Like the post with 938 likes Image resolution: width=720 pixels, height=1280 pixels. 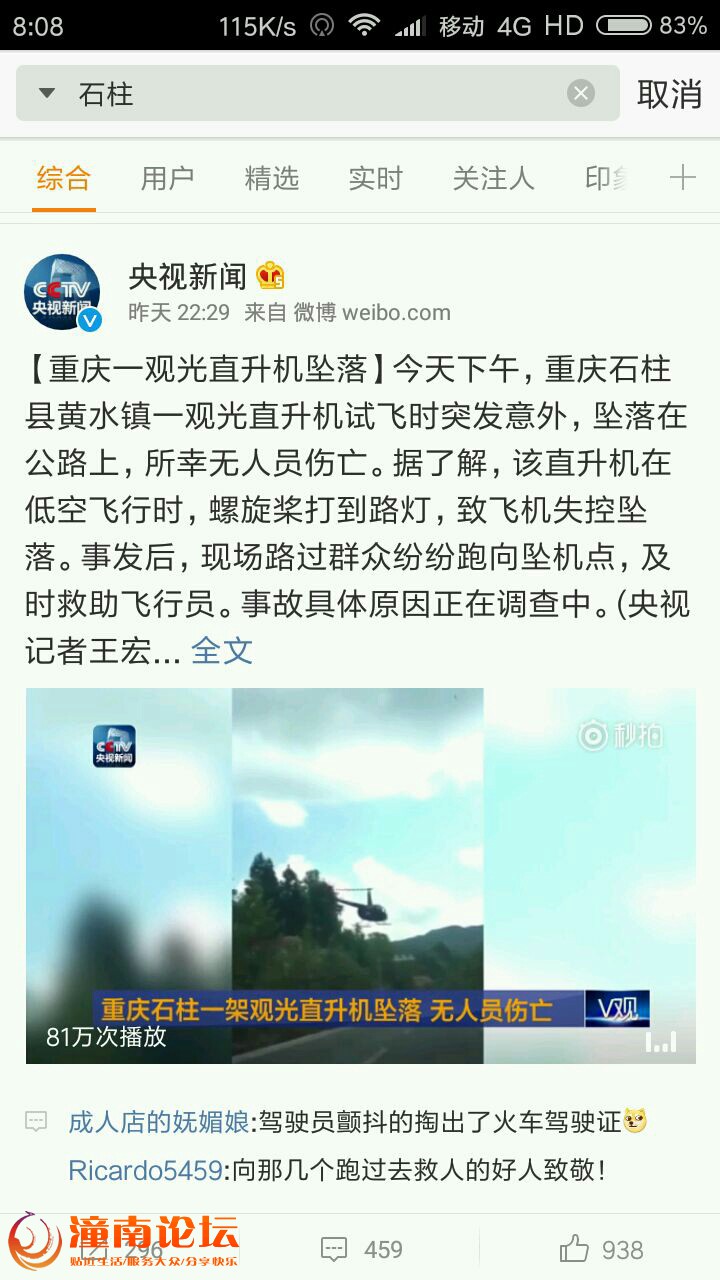click(x=601, y=1249)
